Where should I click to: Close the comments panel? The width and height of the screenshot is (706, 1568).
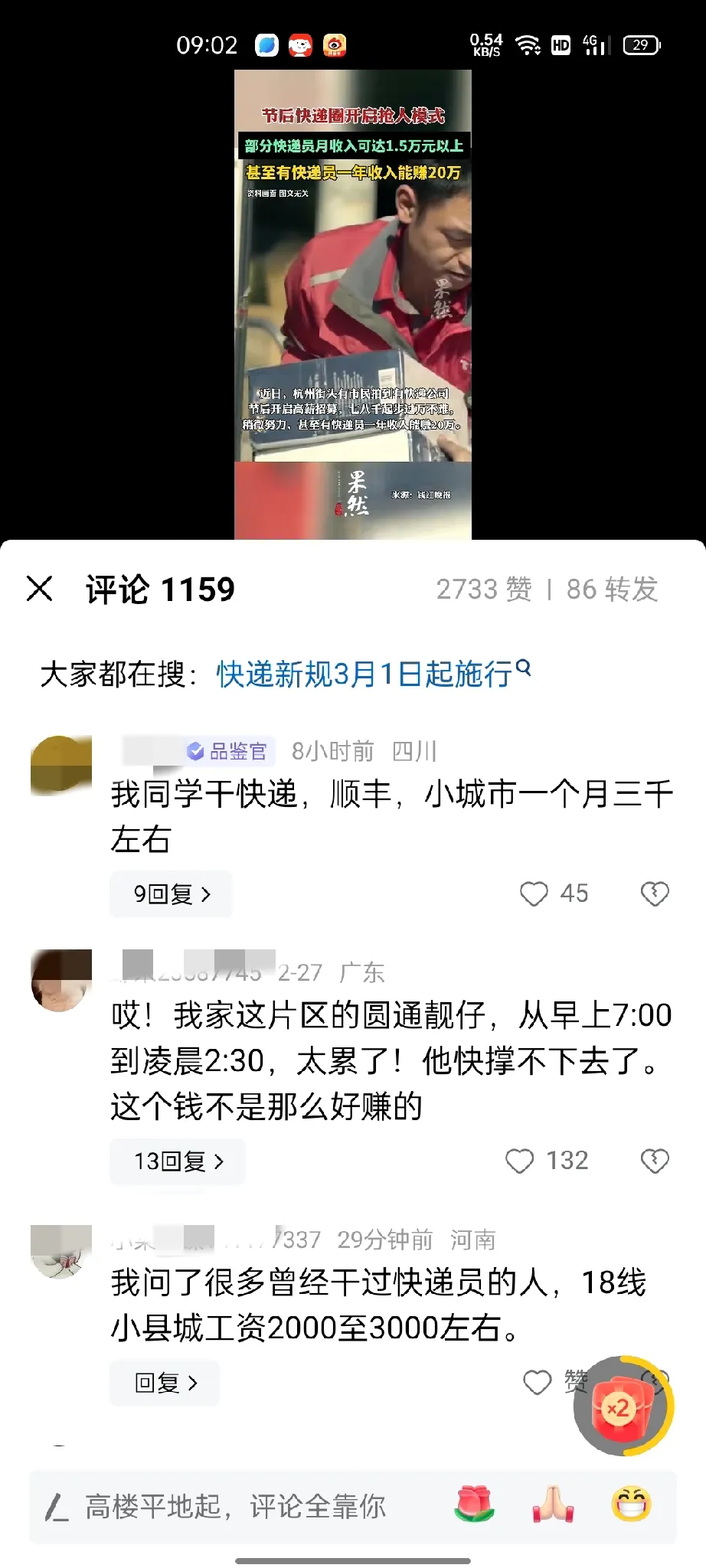40,589
